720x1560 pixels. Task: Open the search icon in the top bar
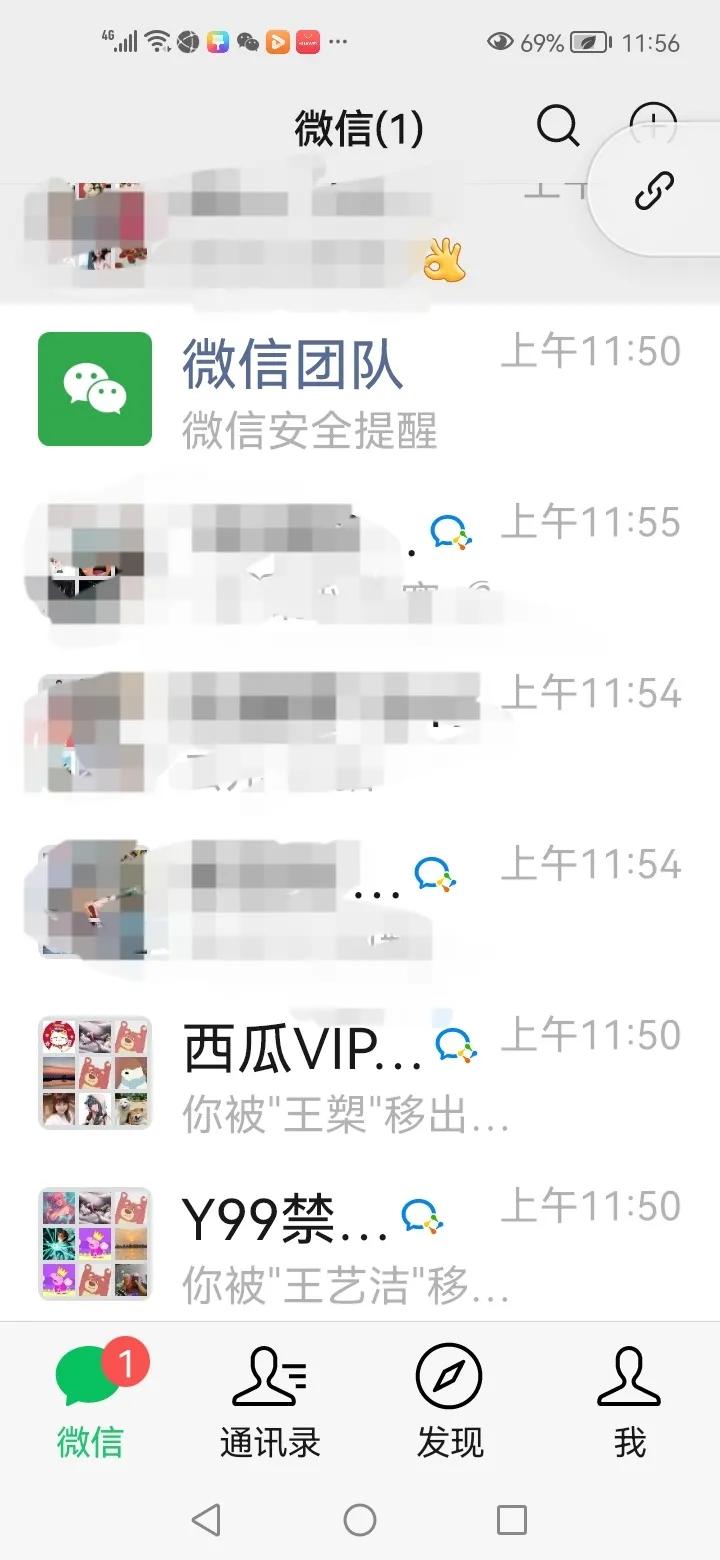pos(558,127)
